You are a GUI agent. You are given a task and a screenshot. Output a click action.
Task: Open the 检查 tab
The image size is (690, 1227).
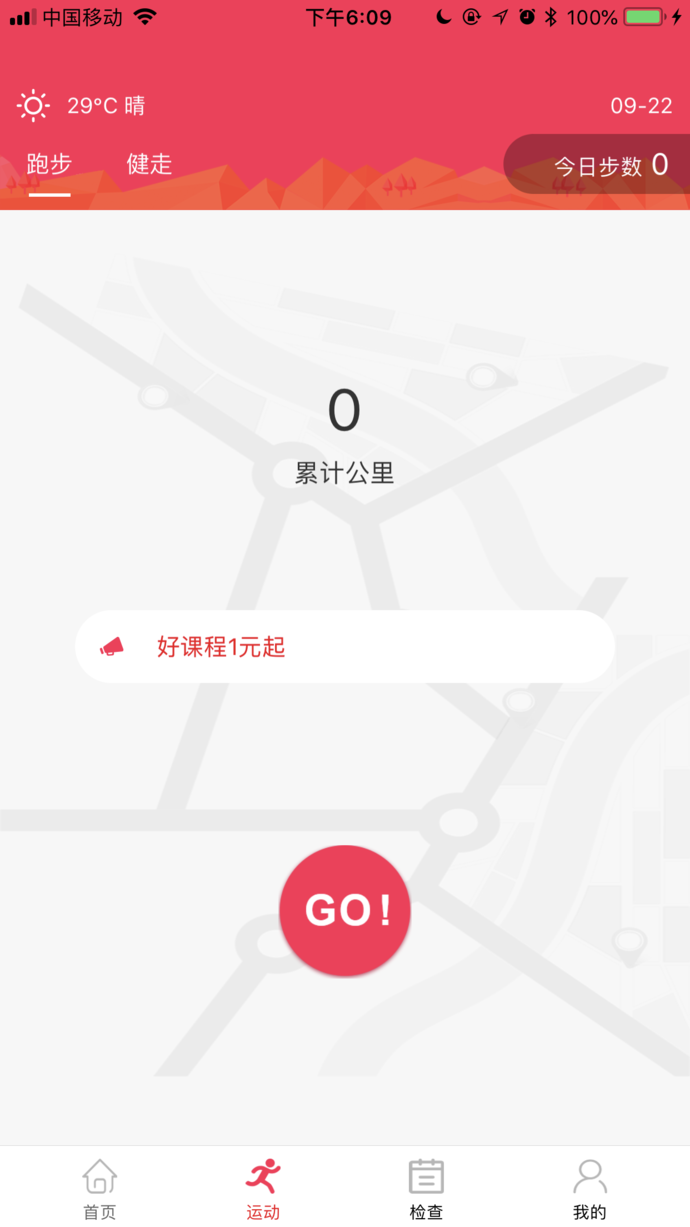point(426,1188)
